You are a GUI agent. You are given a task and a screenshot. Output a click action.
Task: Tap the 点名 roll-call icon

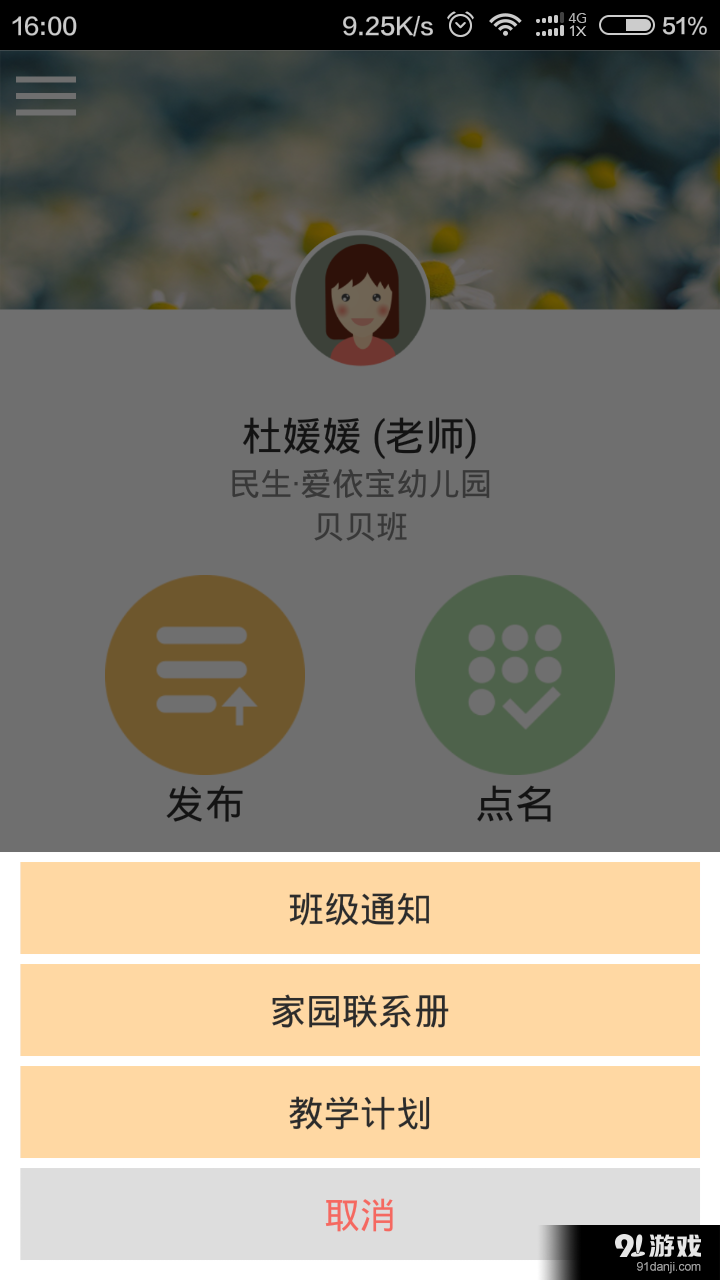pyautogui.click(x=514, y=674)
